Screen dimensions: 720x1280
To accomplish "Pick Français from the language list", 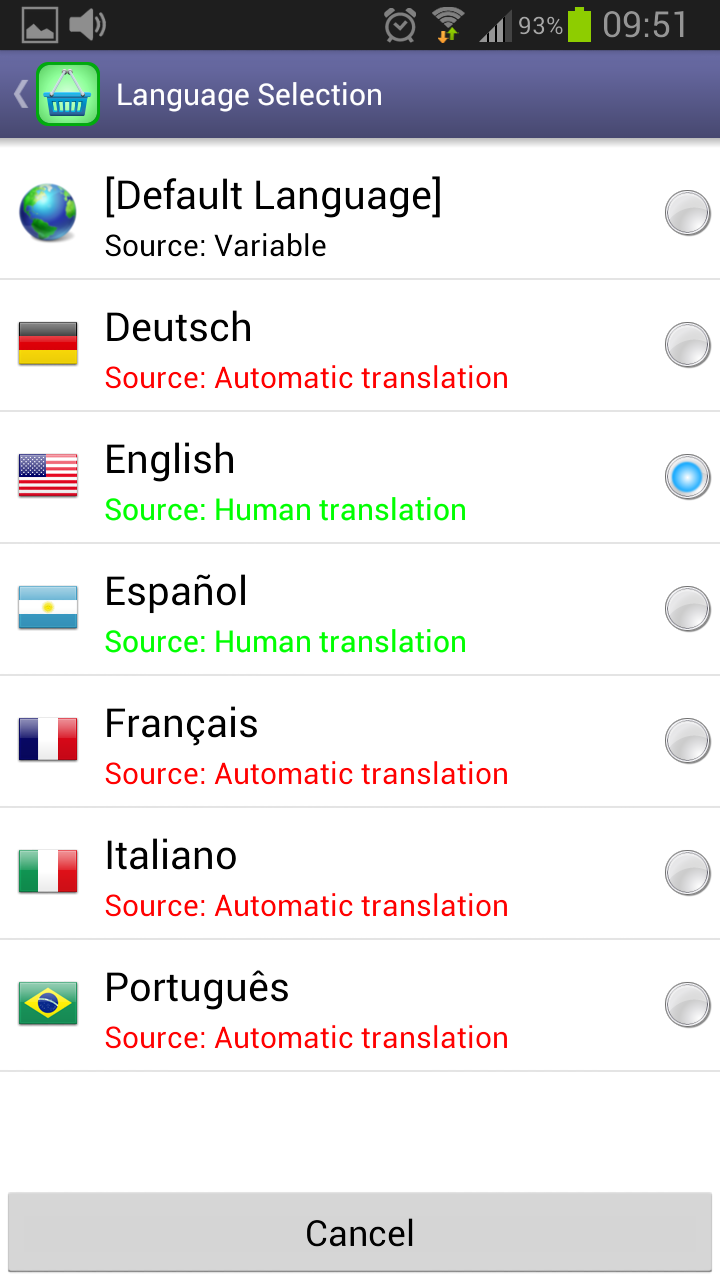I will pyautogui.click(x=687, y=741).
